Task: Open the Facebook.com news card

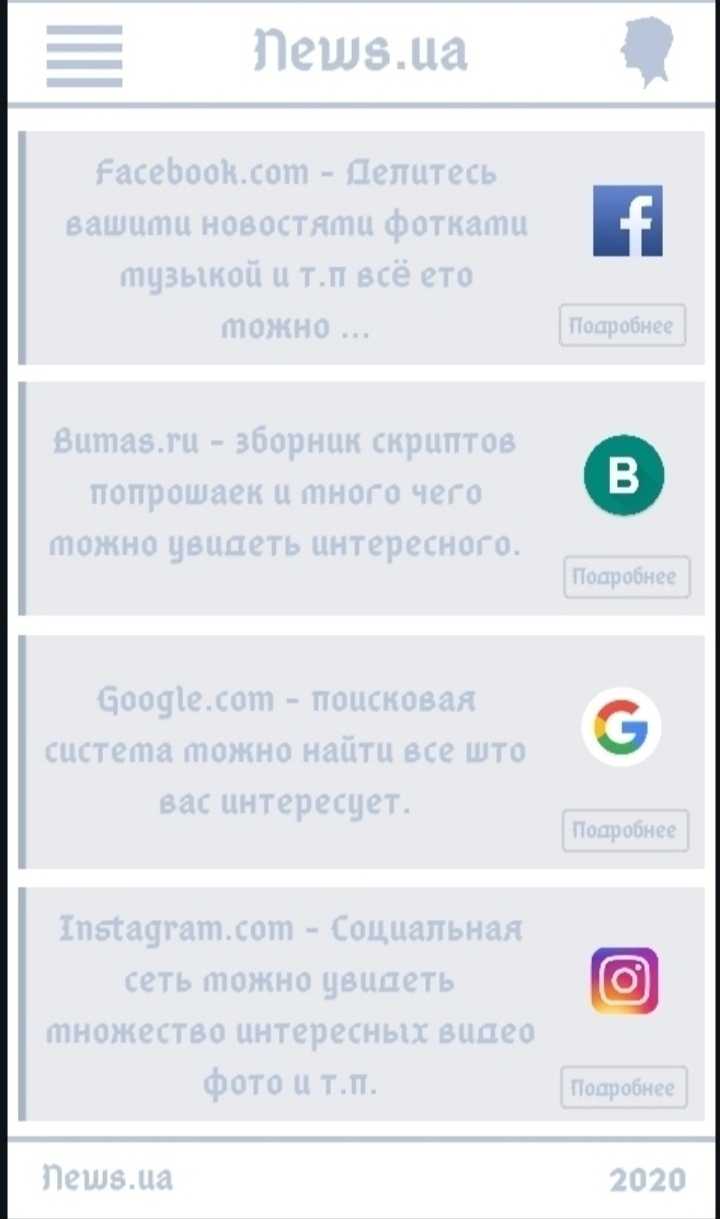Action: coord(296,249)
